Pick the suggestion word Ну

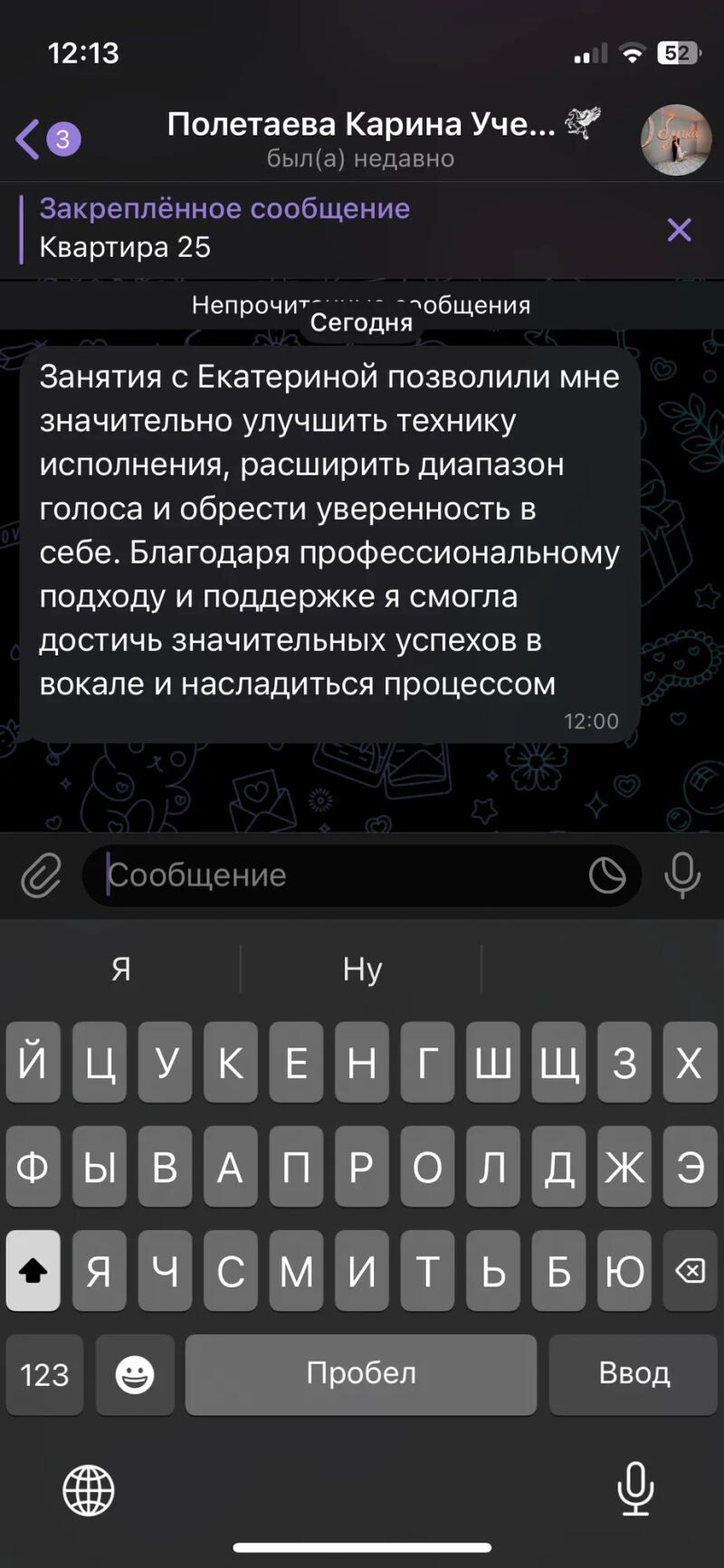point(362,970)
